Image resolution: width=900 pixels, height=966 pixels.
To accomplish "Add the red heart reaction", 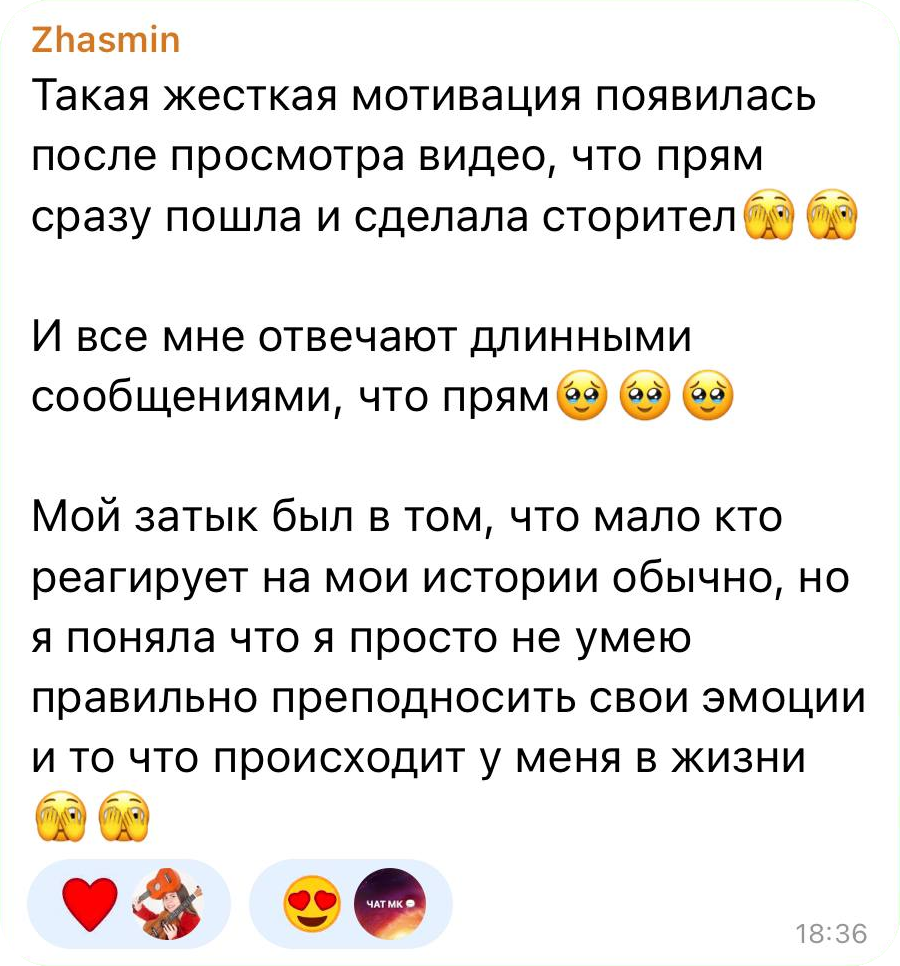I will tap(91, 905).
